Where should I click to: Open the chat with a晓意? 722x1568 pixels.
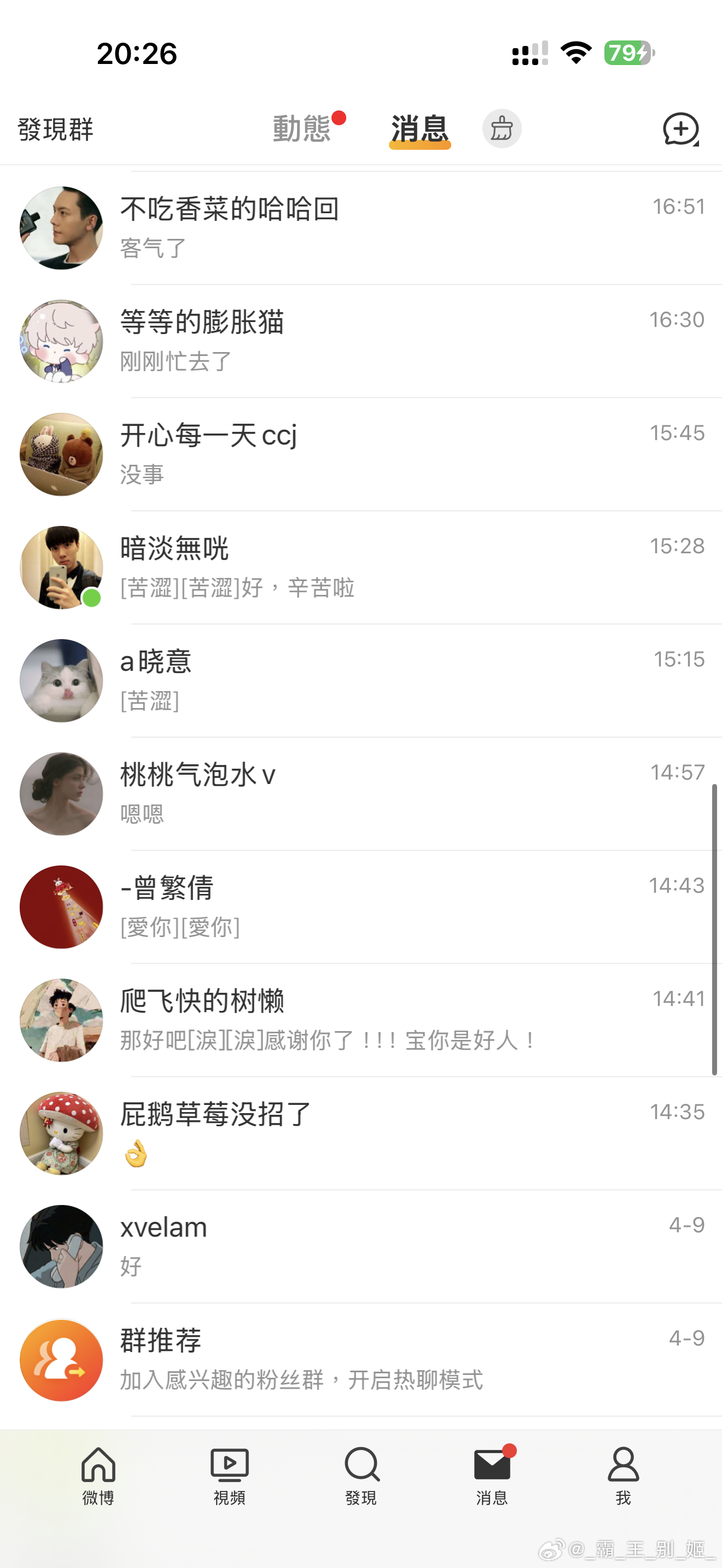[x=365, y=681]
